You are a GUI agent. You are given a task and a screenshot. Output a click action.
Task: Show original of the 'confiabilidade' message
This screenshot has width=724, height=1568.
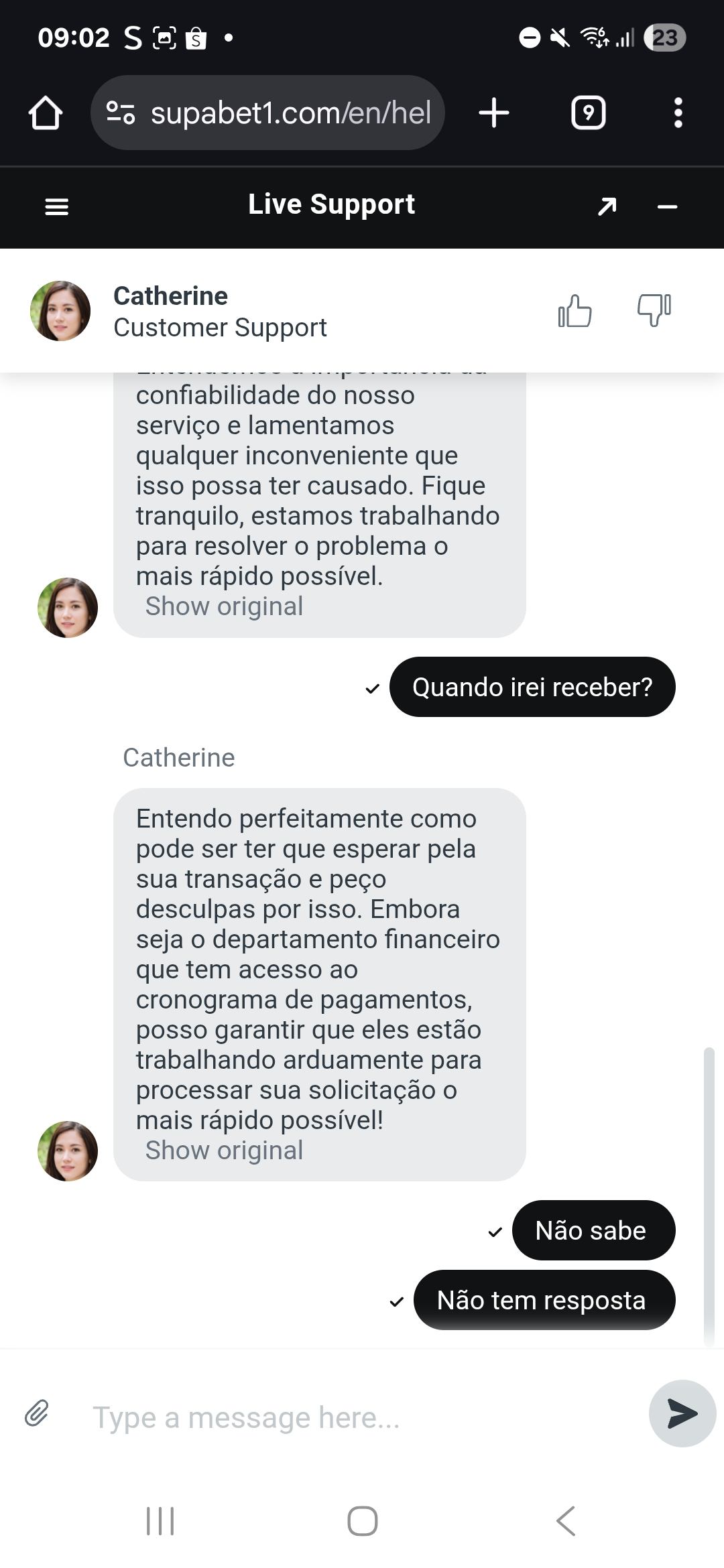(224, 606)
